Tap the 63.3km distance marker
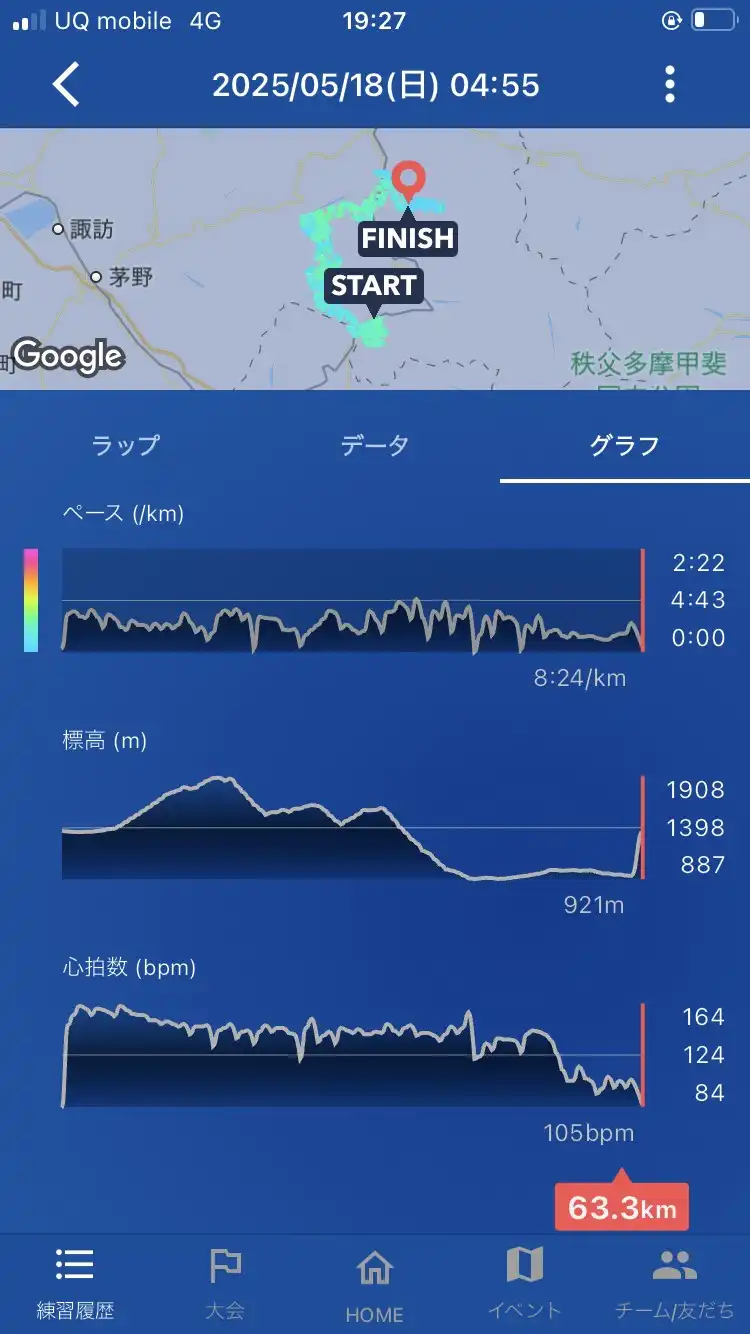The width and height of the screenshot is (750, 1334). [621, 1206]
